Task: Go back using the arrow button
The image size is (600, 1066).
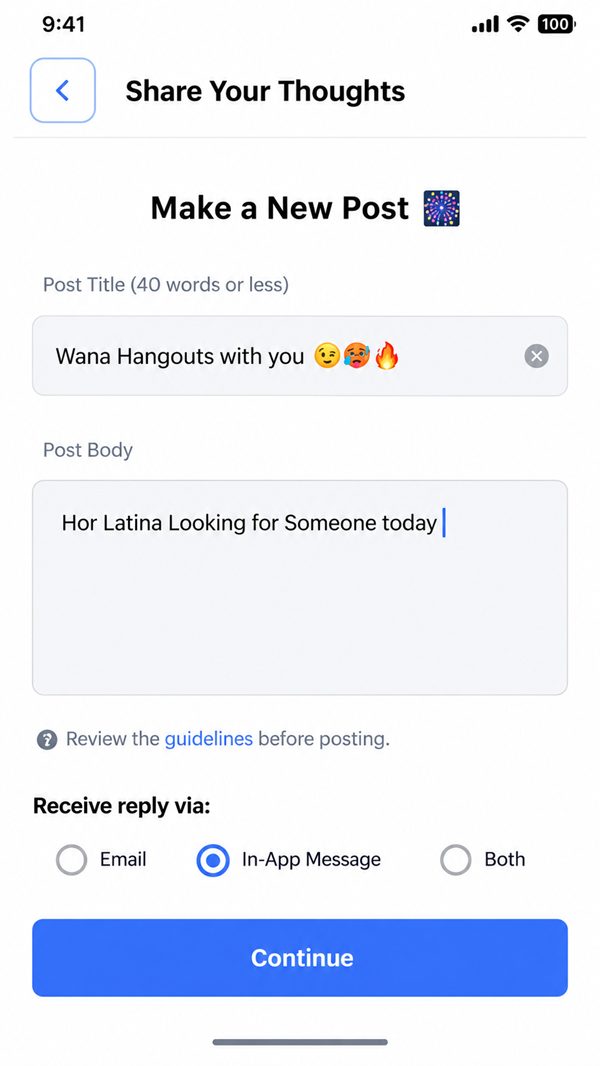Action: [x=63, y=90]
